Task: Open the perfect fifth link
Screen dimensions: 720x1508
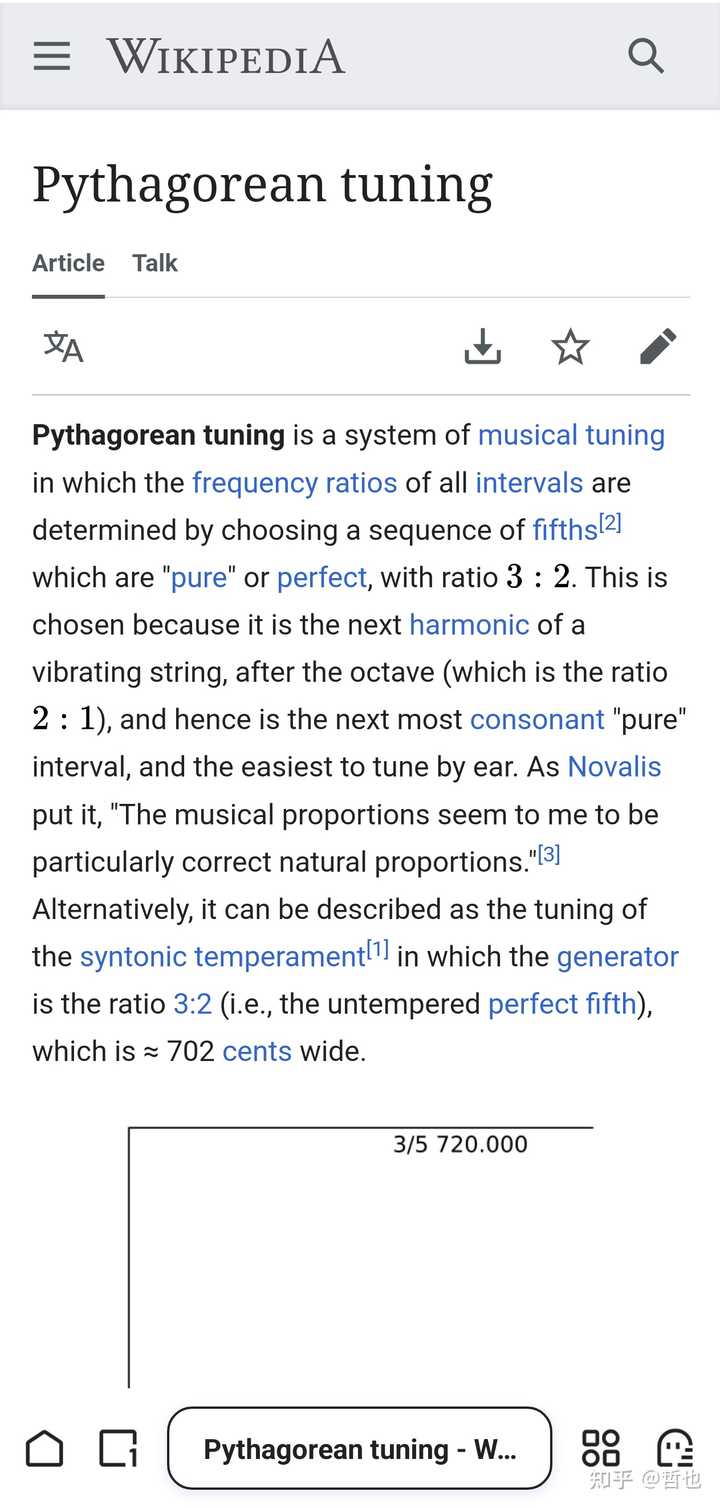Action: [562, 1004]
